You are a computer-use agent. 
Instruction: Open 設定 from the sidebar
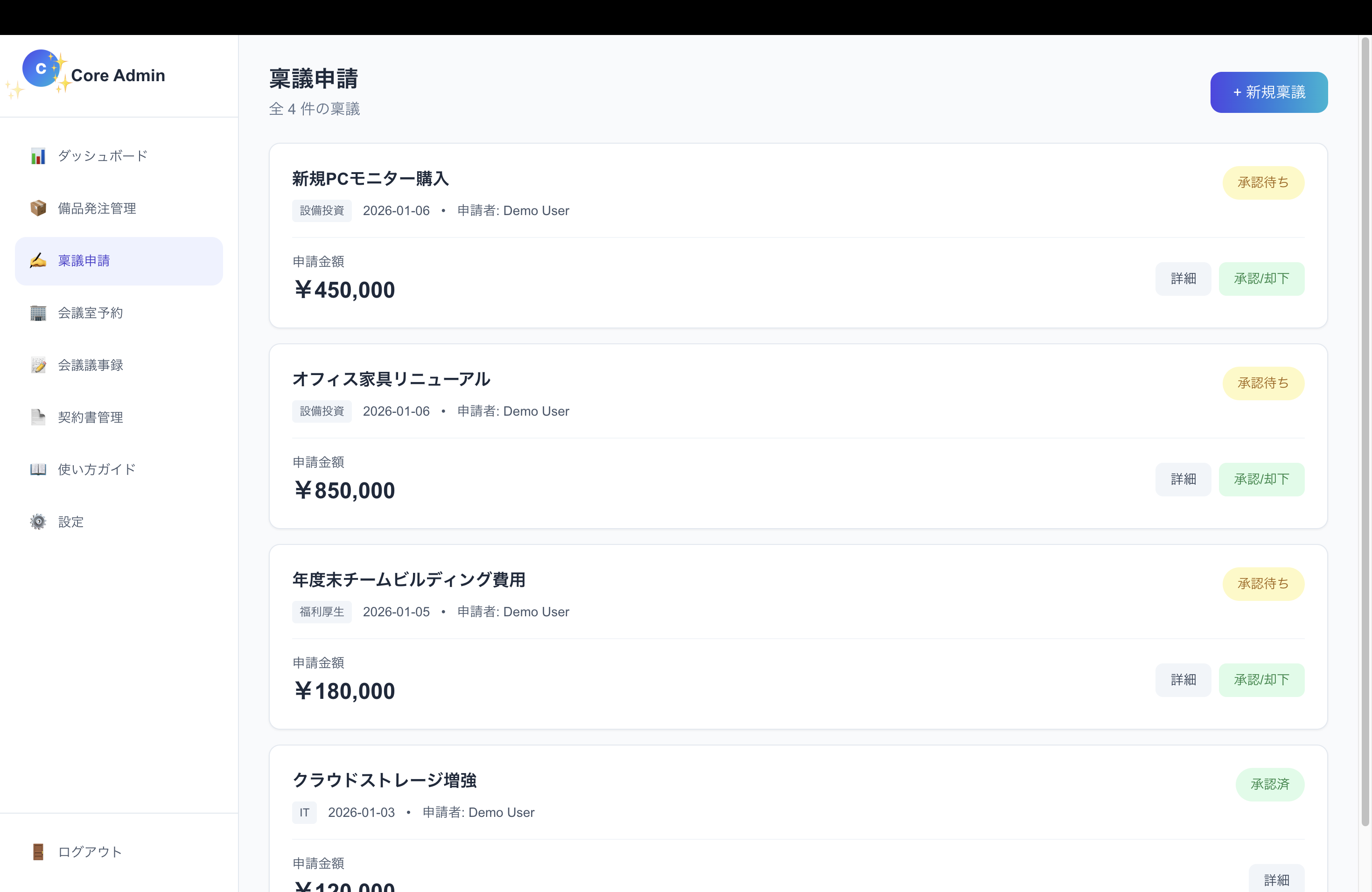[x=70, y=522]
